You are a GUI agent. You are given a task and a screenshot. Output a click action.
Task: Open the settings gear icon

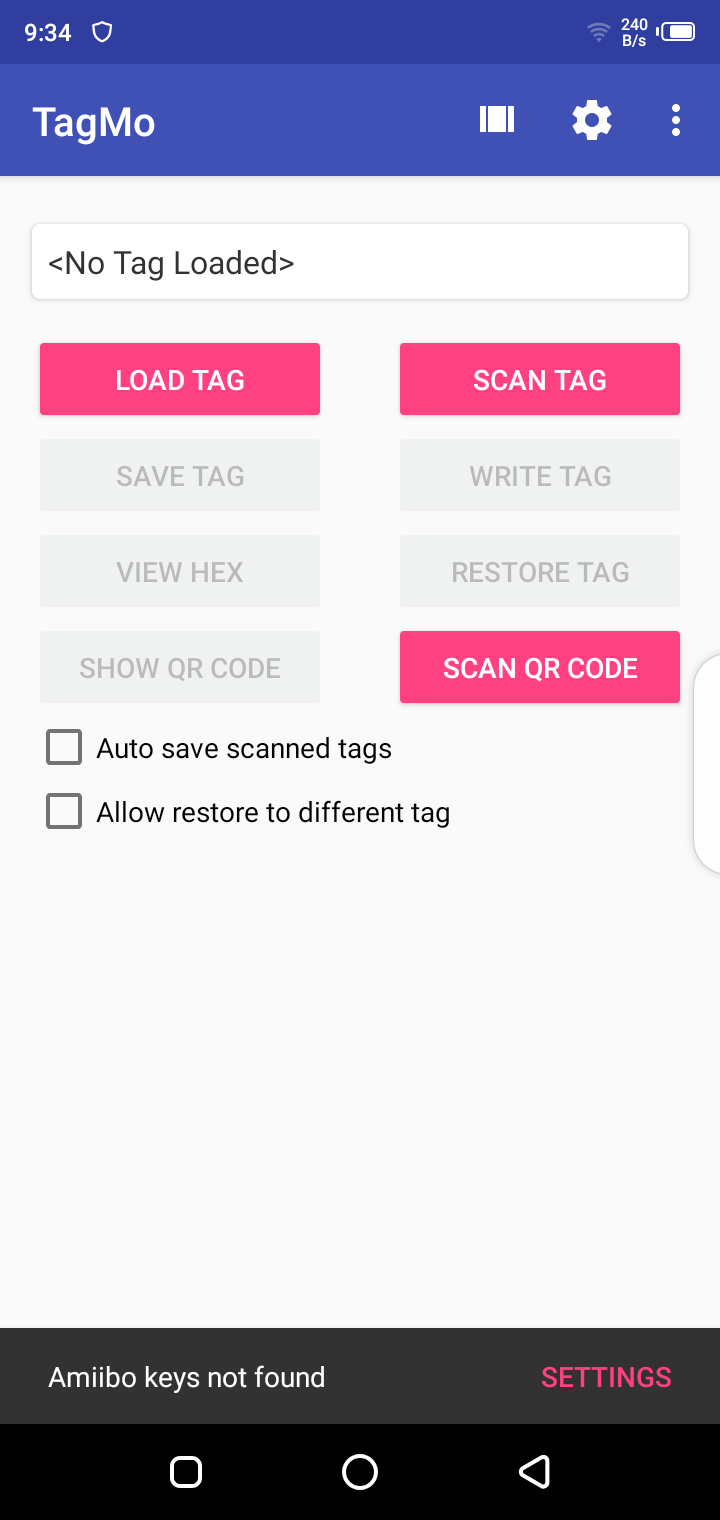pyautogui.click(x=592, y=120)
